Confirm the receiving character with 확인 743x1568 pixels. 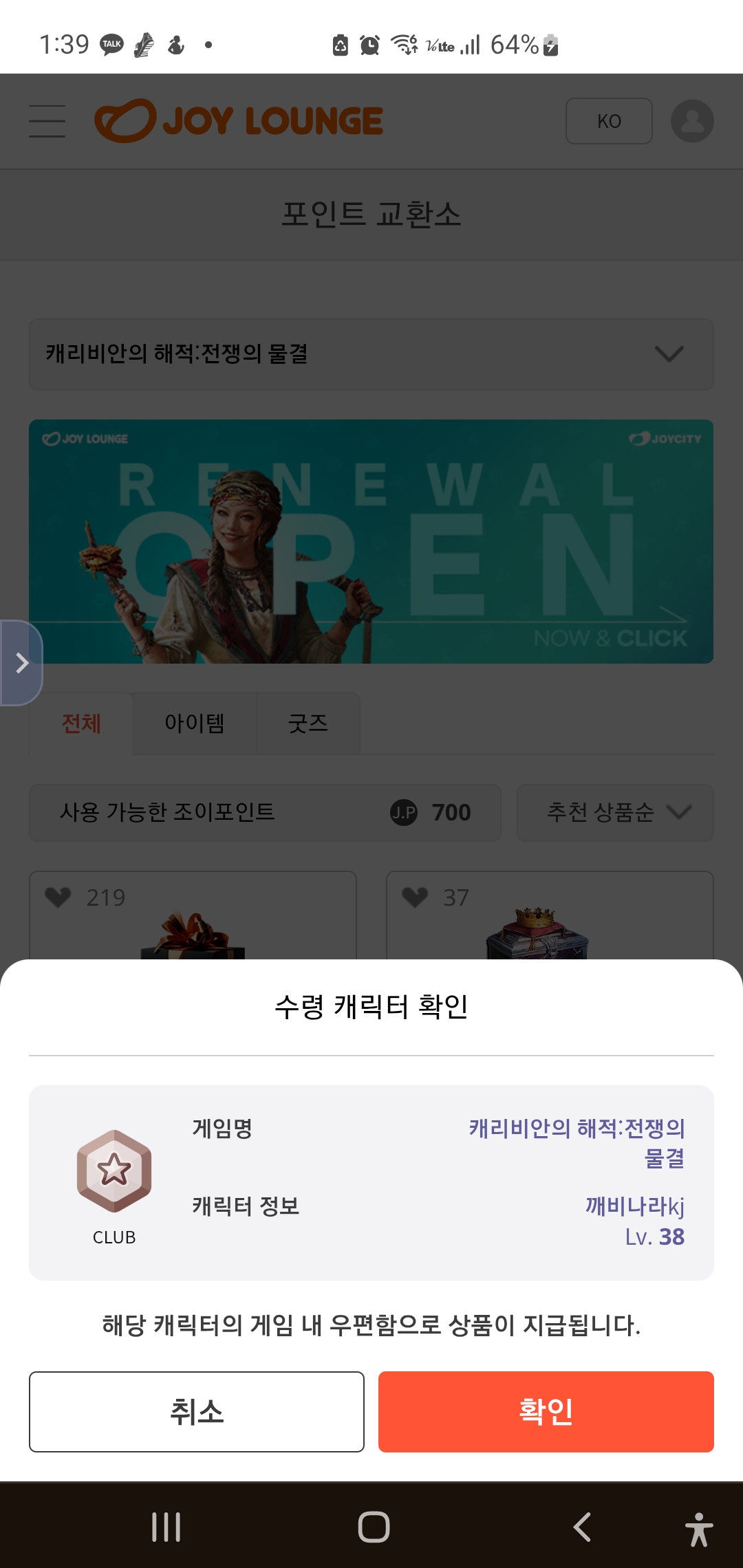point(546,1411)
